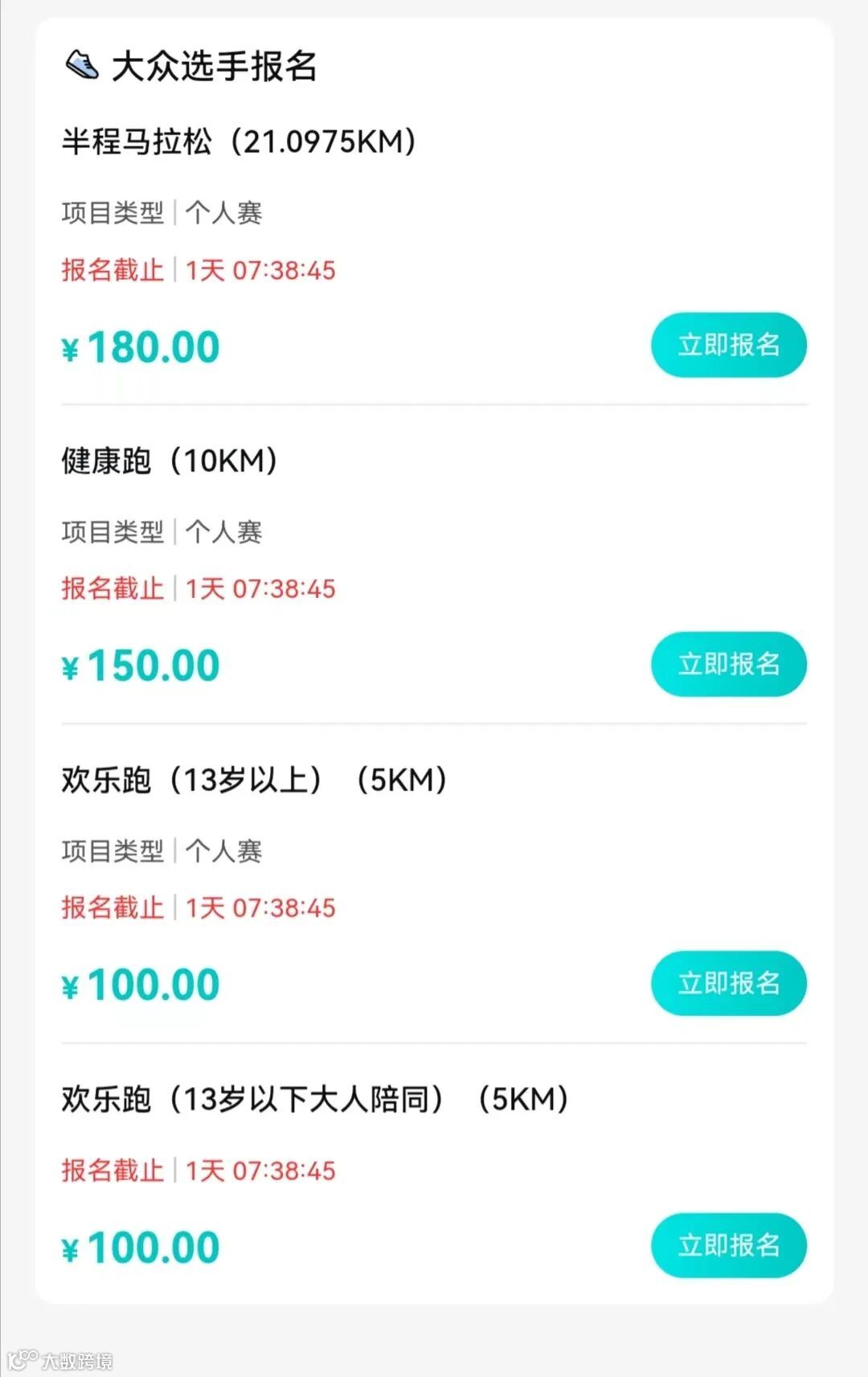Tap 立即报名 for 健康跑 10KM
This screenshot has height=1377, width=868.
[x=728, y=664]
